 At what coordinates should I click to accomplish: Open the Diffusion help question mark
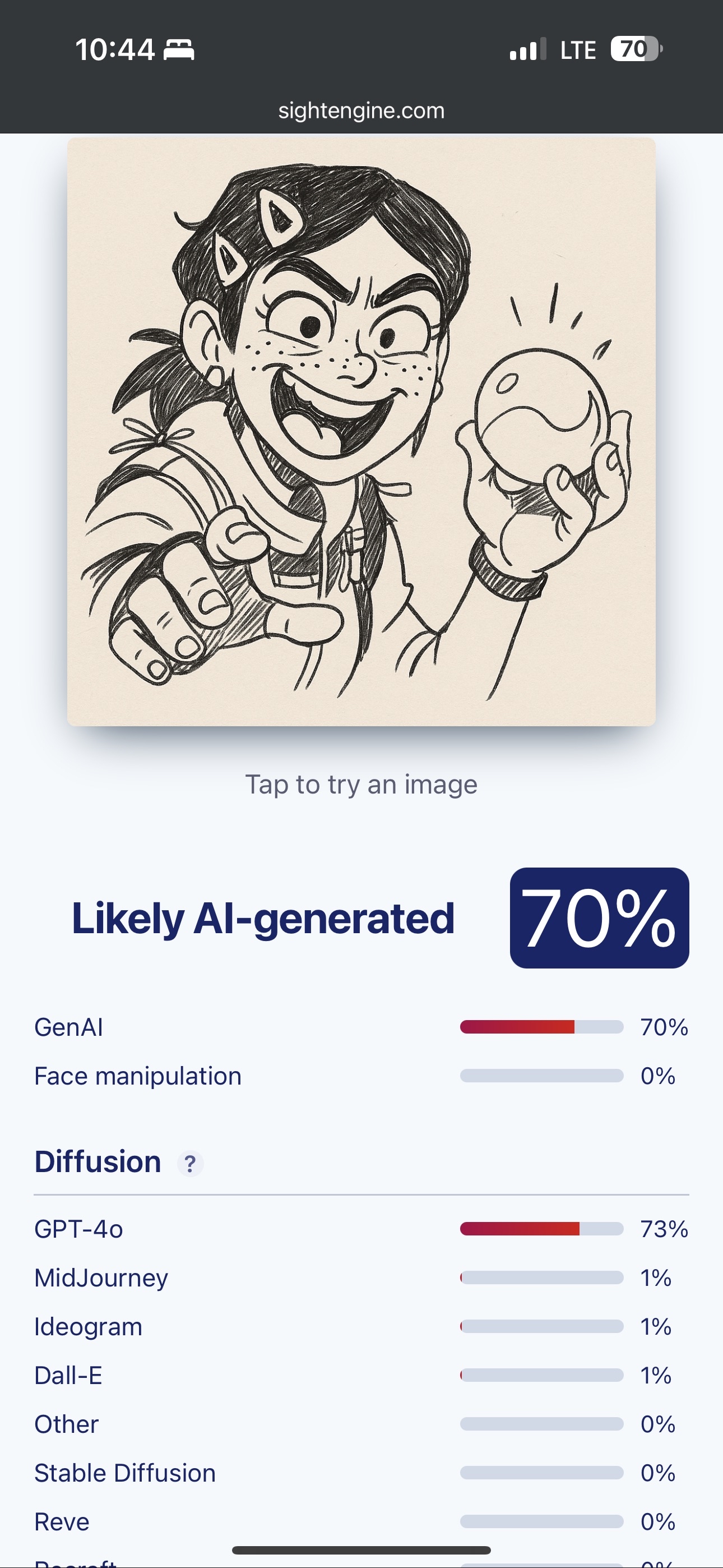190,1163
